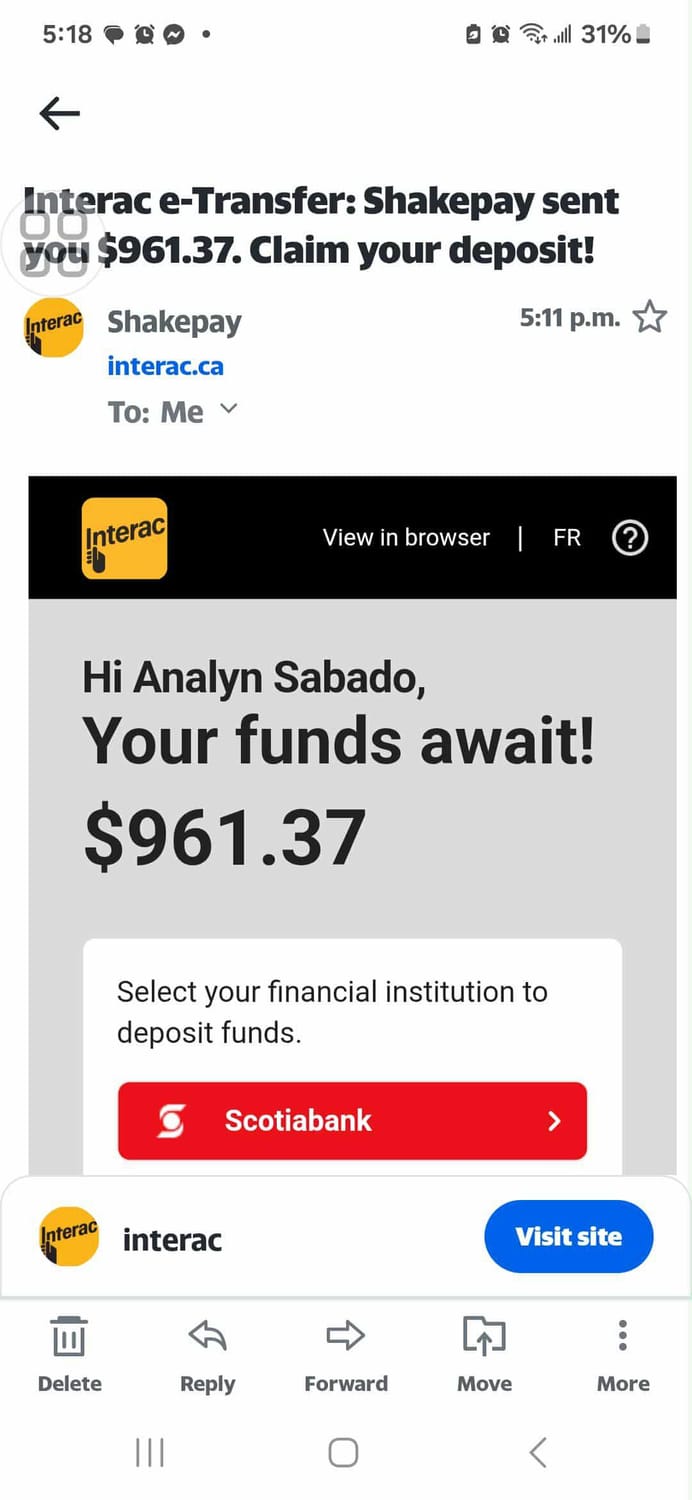This screenshot has height=1500, width=692.
Task: Star this Shakepay email
Action: pyautogui.click(x=650, y=318)
